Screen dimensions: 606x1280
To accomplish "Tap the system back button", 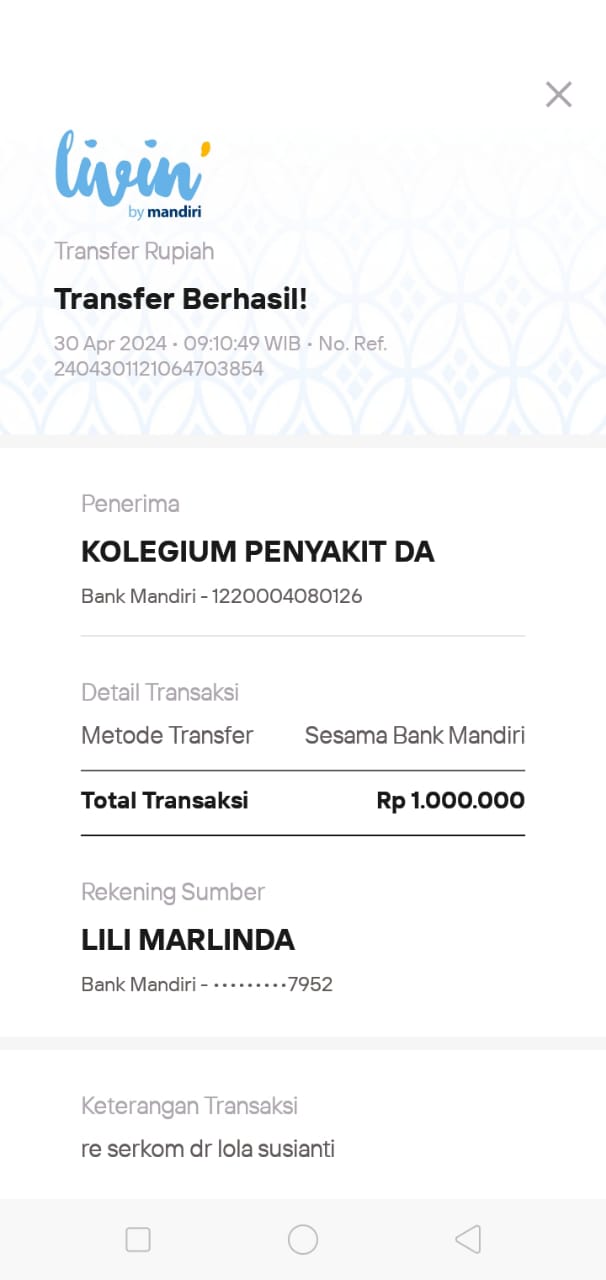I will [x=467, y=1239].
